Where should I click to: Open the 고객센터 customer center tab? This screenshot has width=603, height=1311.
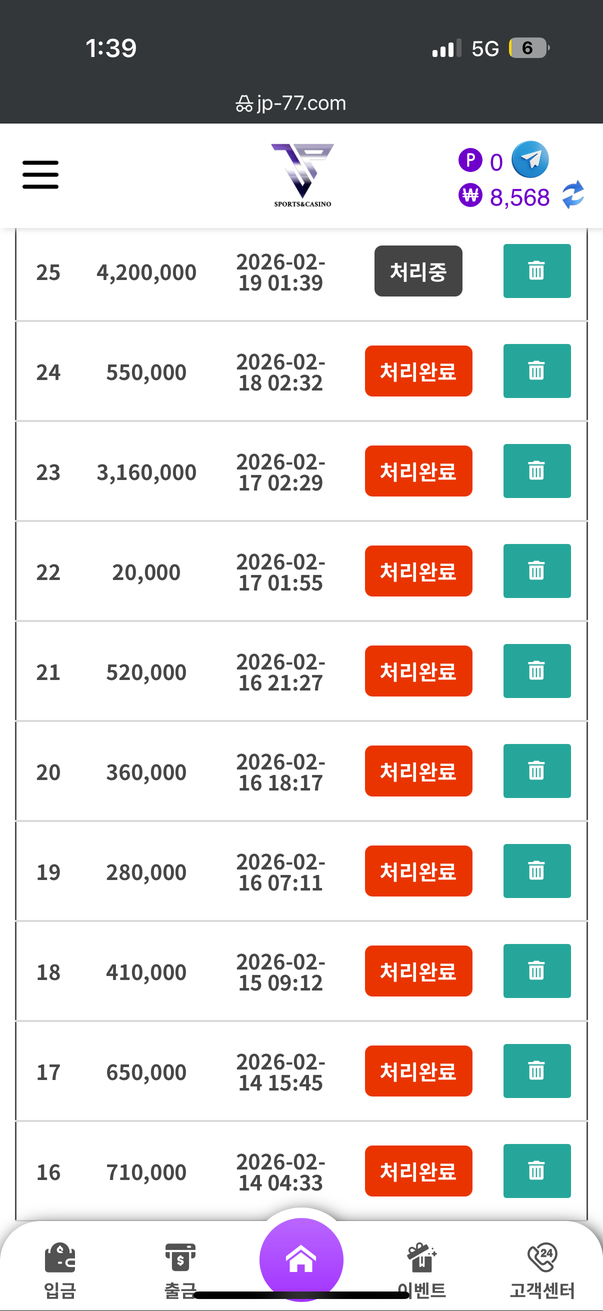(x=541, y=1268)
